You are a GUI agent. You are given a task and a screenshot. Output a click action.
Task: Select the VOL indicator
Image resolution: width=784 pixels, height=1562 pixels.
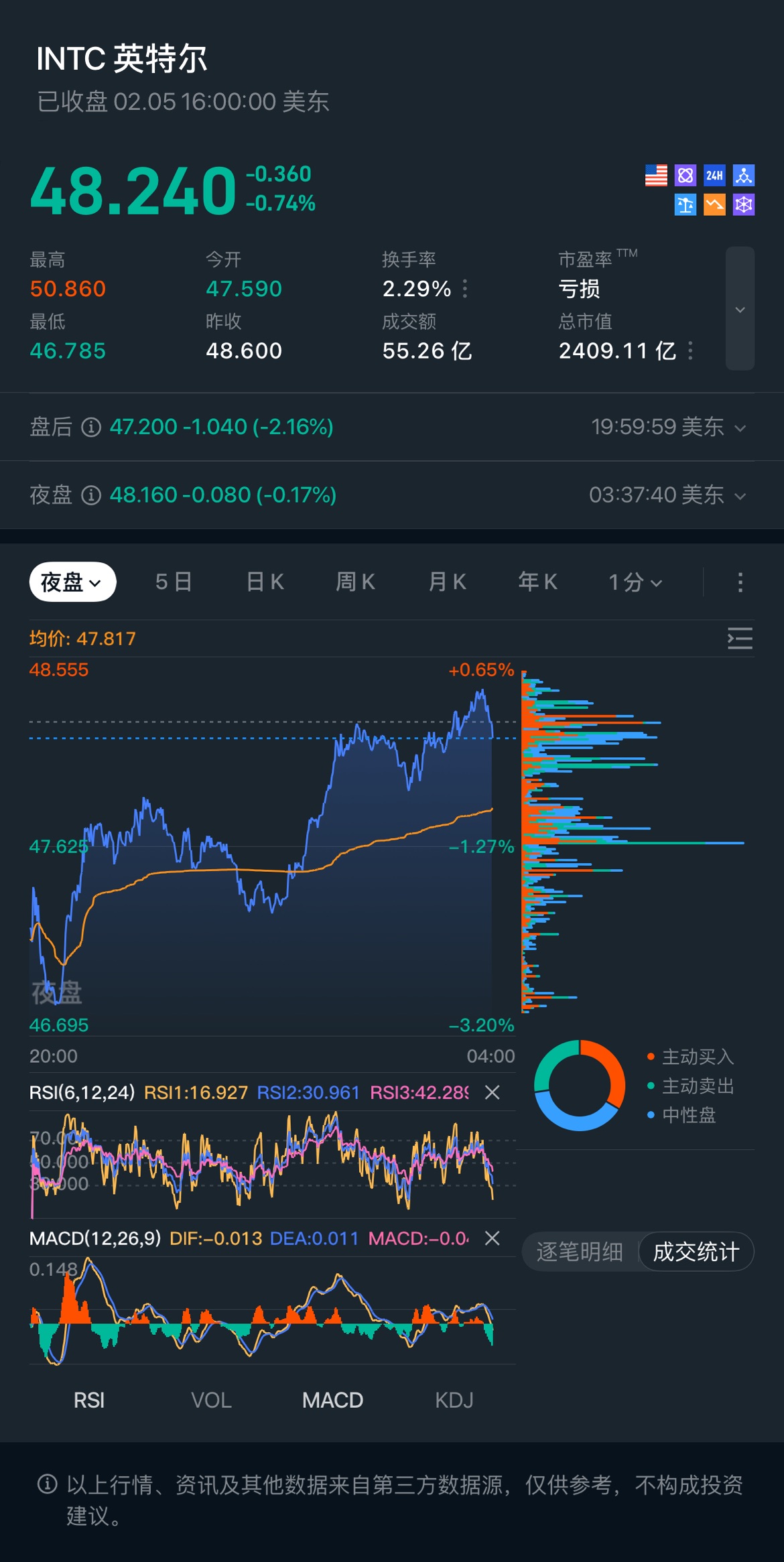tap(211, 1400)
